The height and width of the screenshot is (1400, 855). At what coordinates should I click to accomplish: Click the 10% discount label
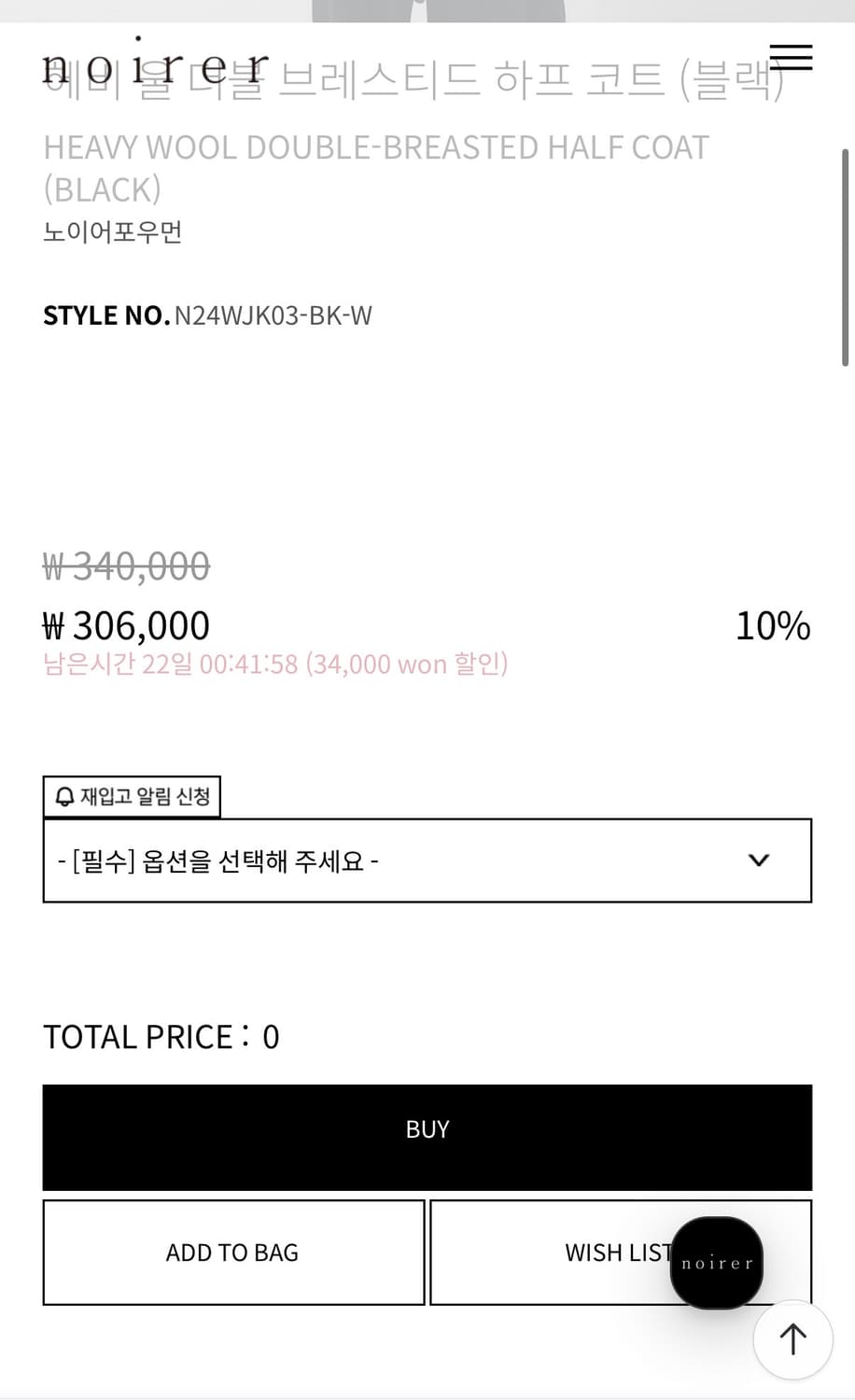pos(772,624)
